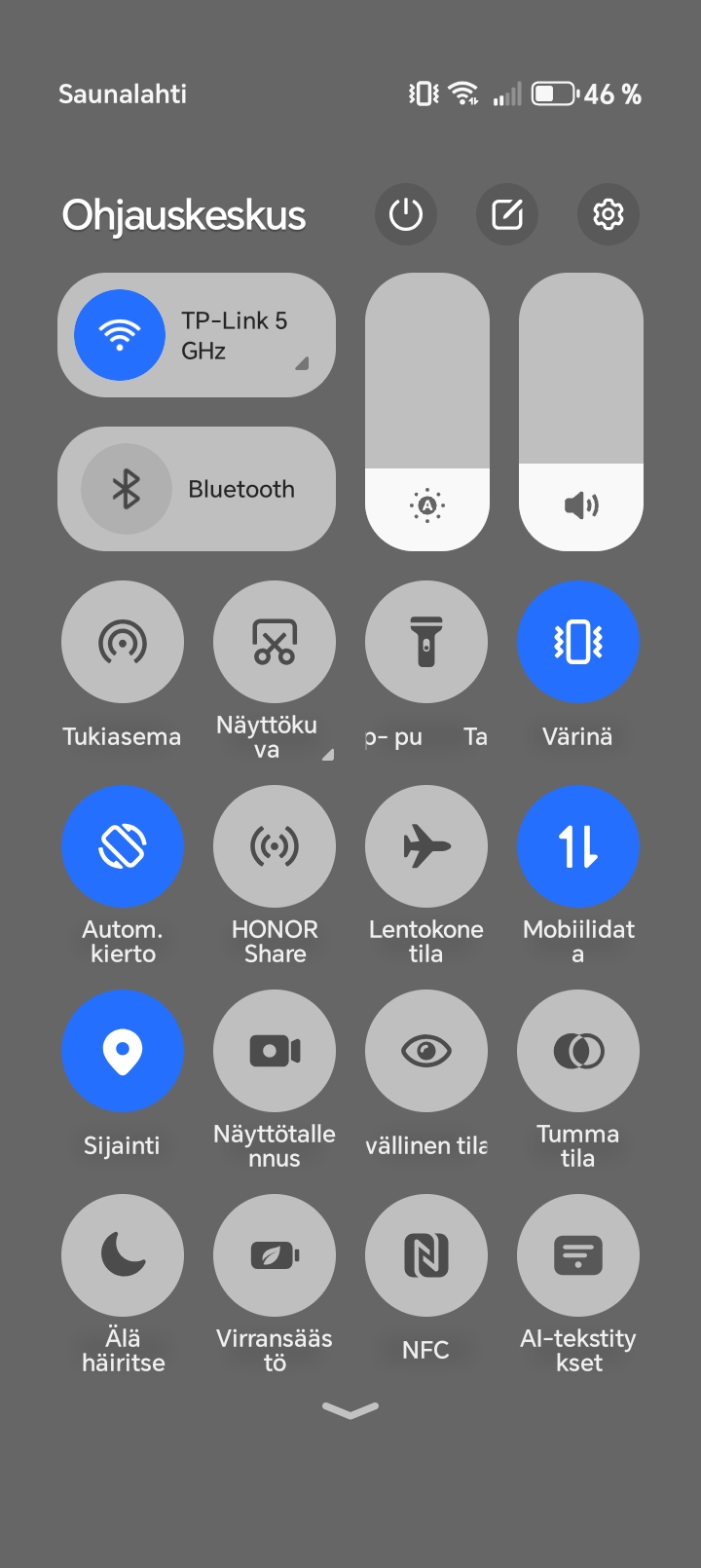Switch on the flashlight
The width and height of the screenshot is (701, 1568).
point(426,642)
